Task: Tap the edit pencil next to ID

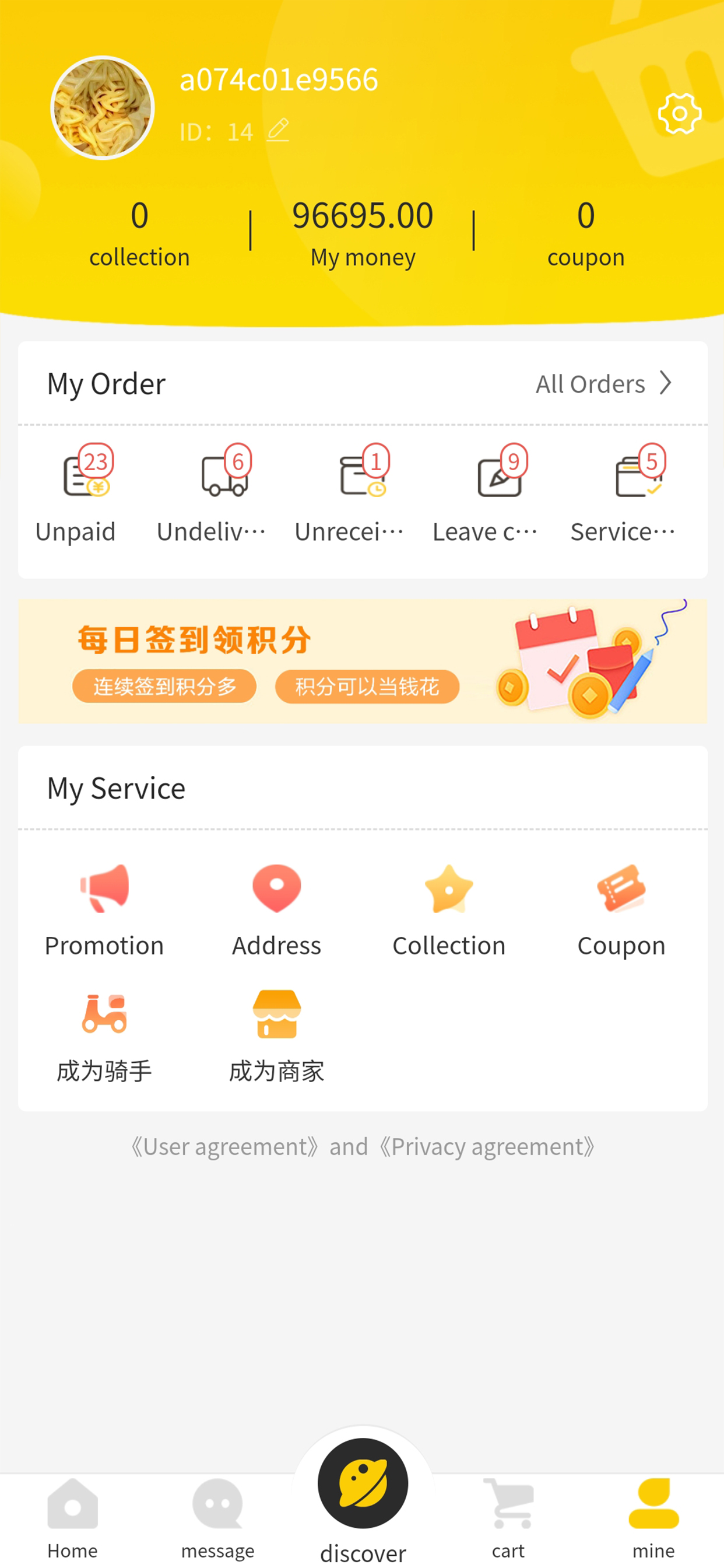Action: point(278,130)
